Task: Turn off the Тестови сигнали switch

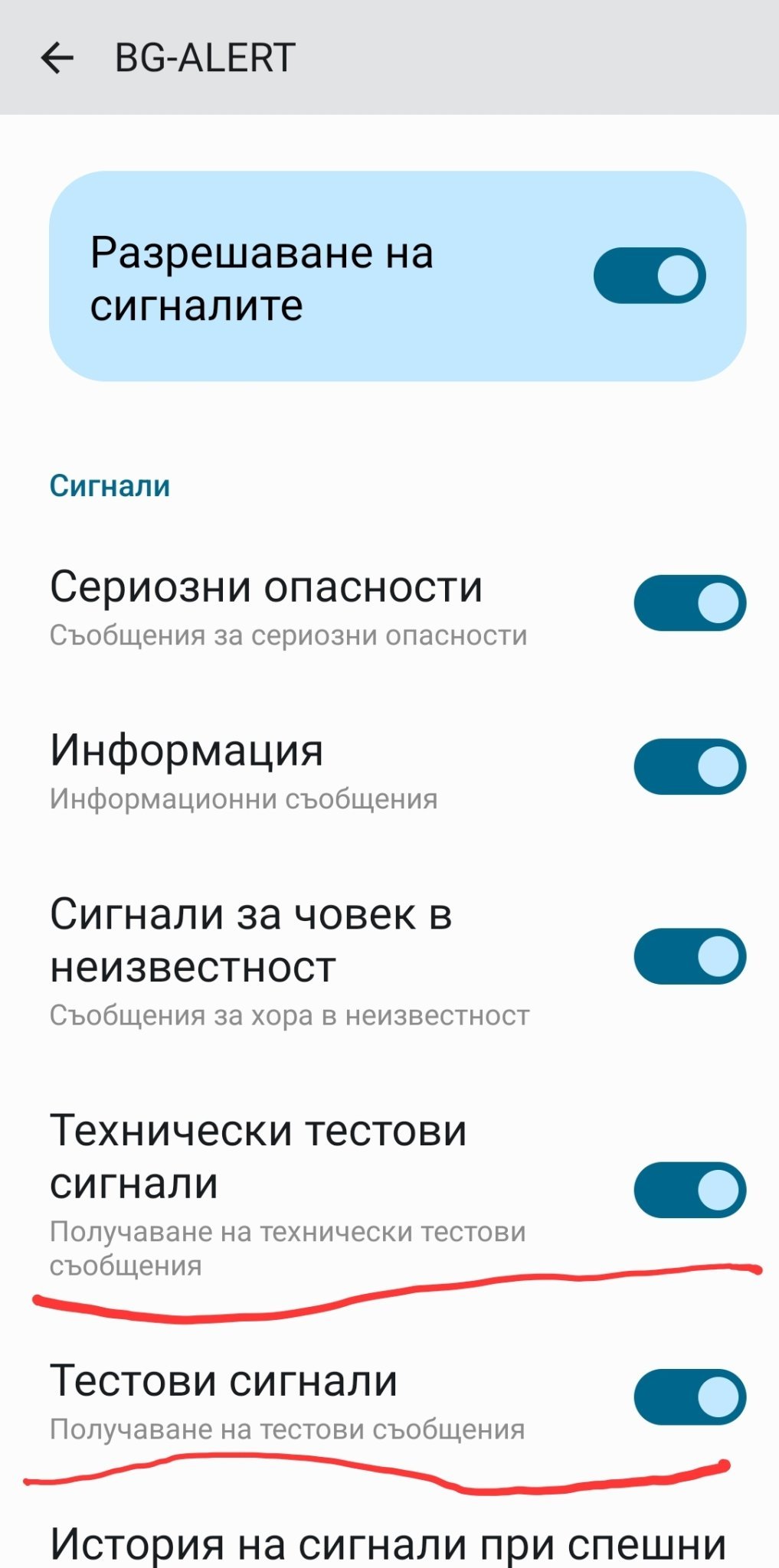Action: pyautogui.click(x=690, y=1397)
